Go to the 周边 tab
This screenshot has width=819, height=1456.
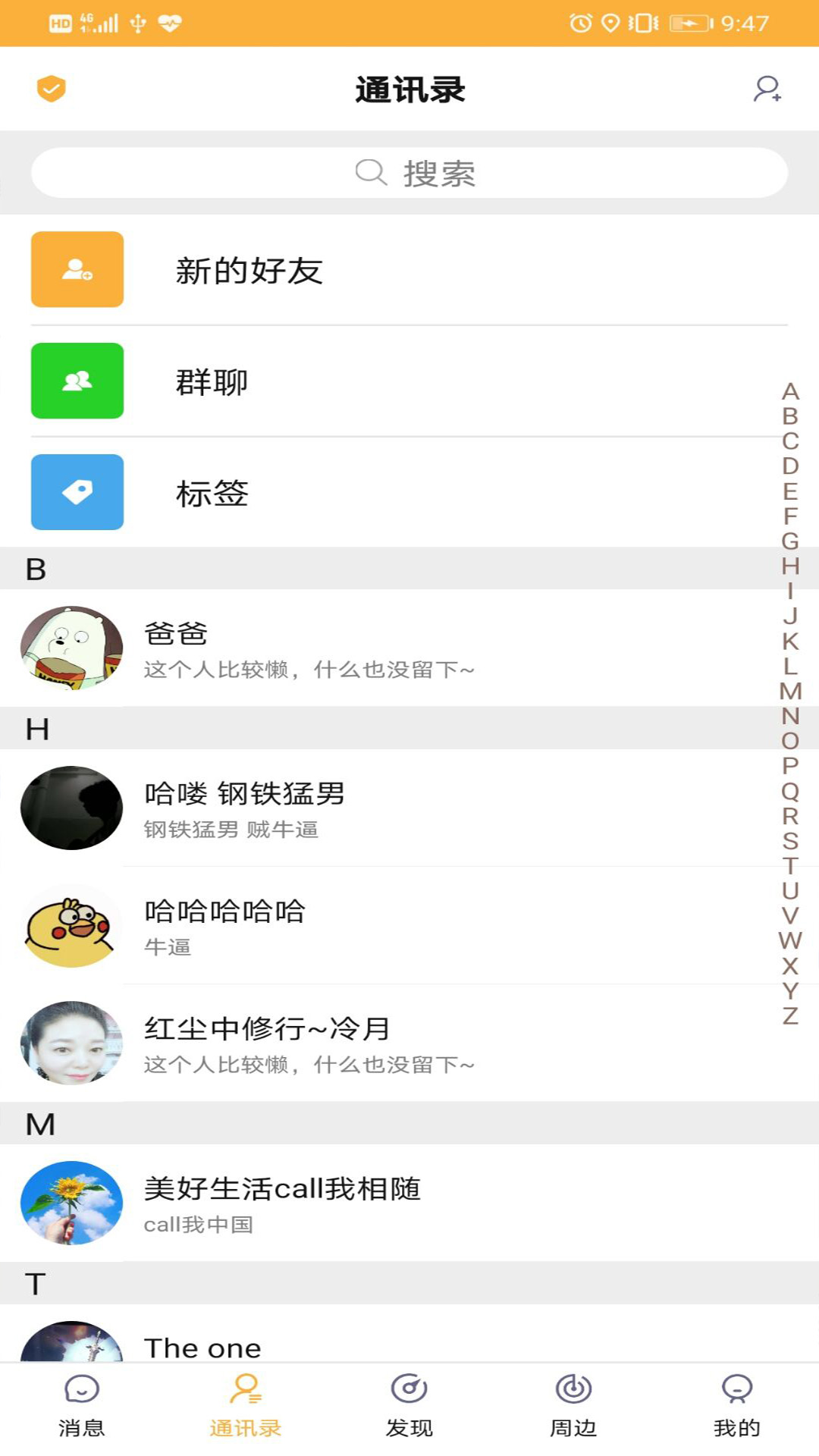573,1407
